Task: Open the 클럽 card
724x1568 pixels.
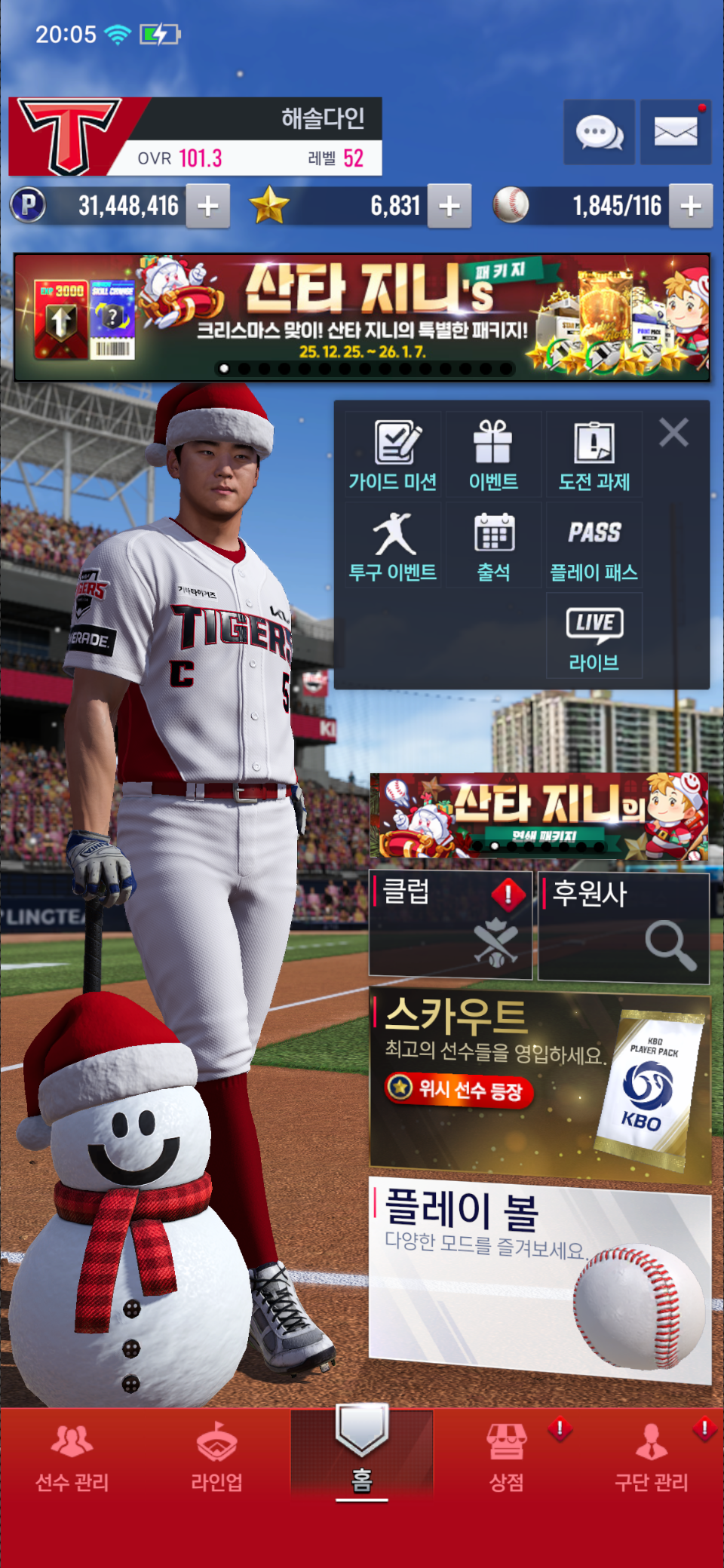Action: tap(450, 925)
